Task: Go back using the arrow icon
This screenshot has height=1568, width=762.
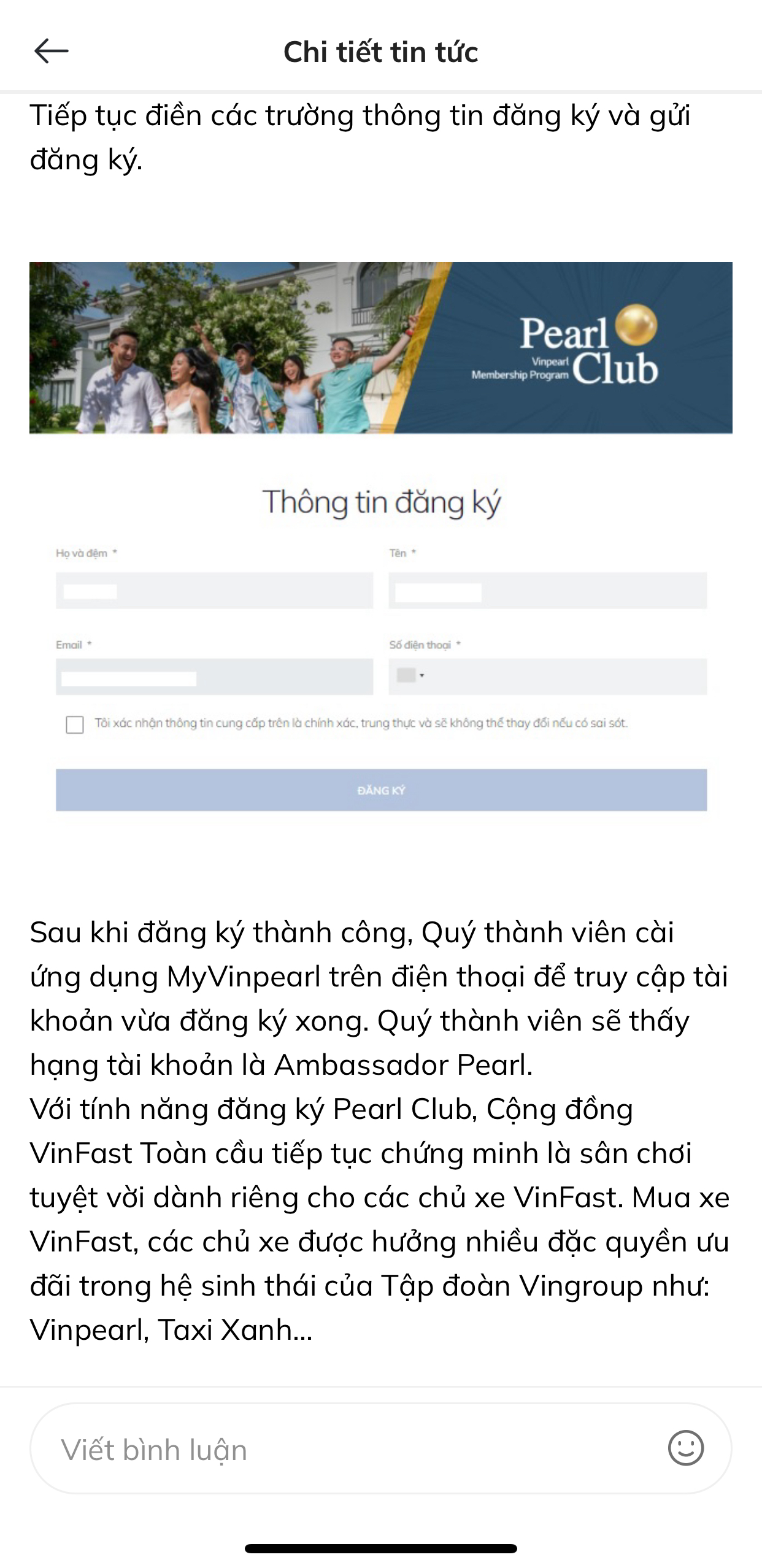Action: pyautogui.click(x=52, y=51)
